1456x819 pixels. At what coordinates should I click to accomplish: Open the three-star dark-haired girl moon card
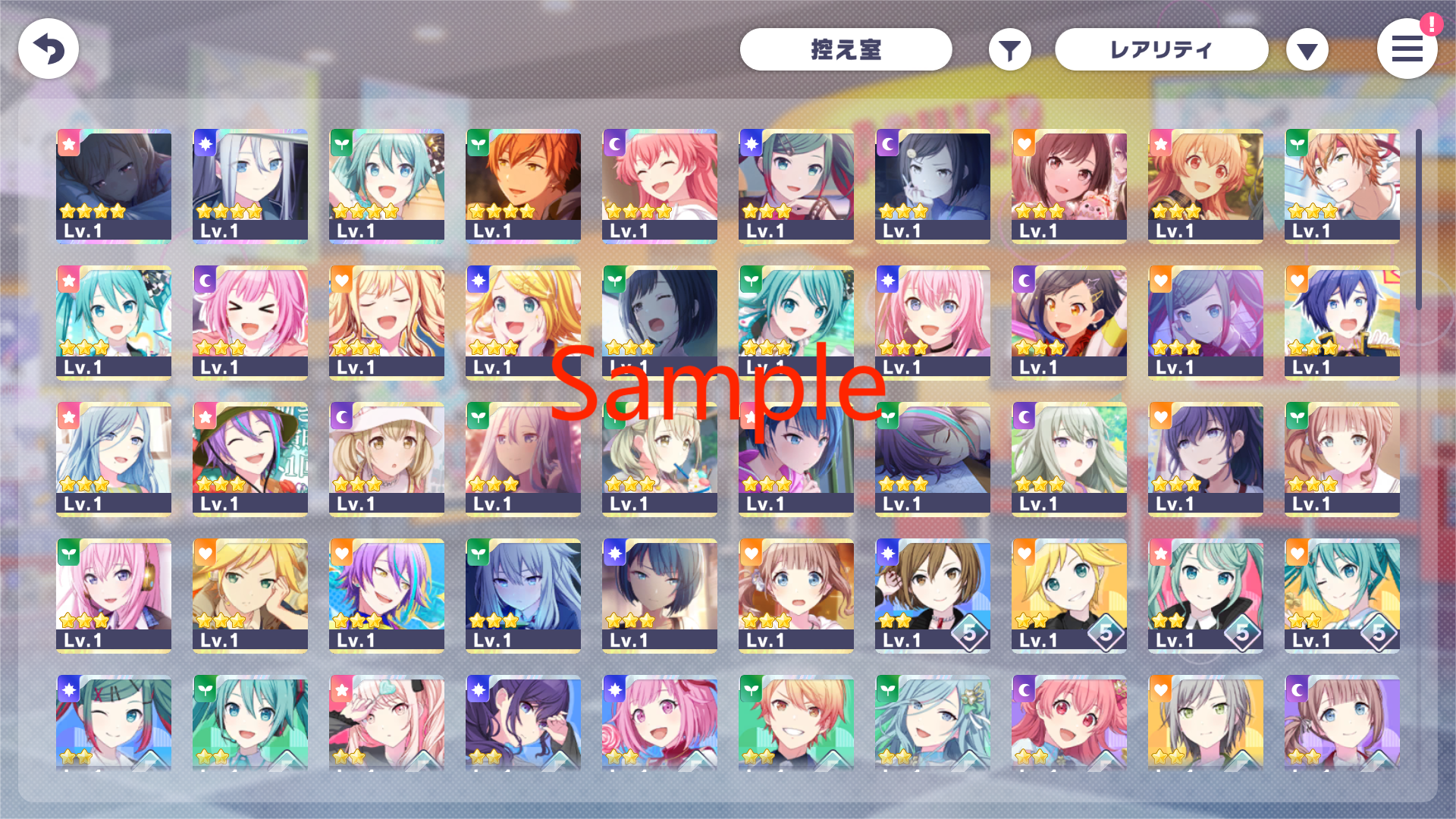point(933,186)
